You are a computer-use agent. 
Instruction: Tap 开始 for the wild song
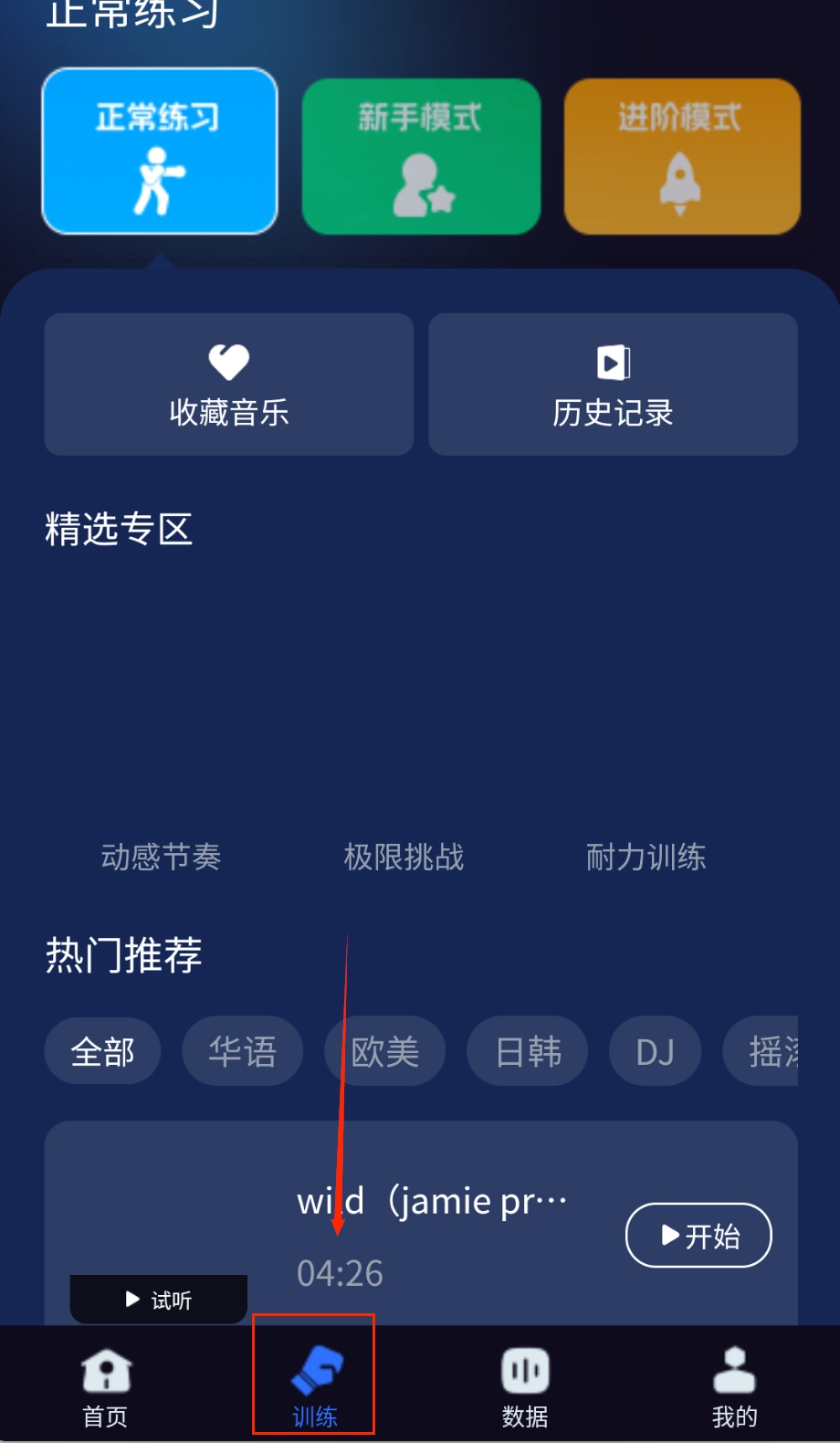[x=698, y=1236]
